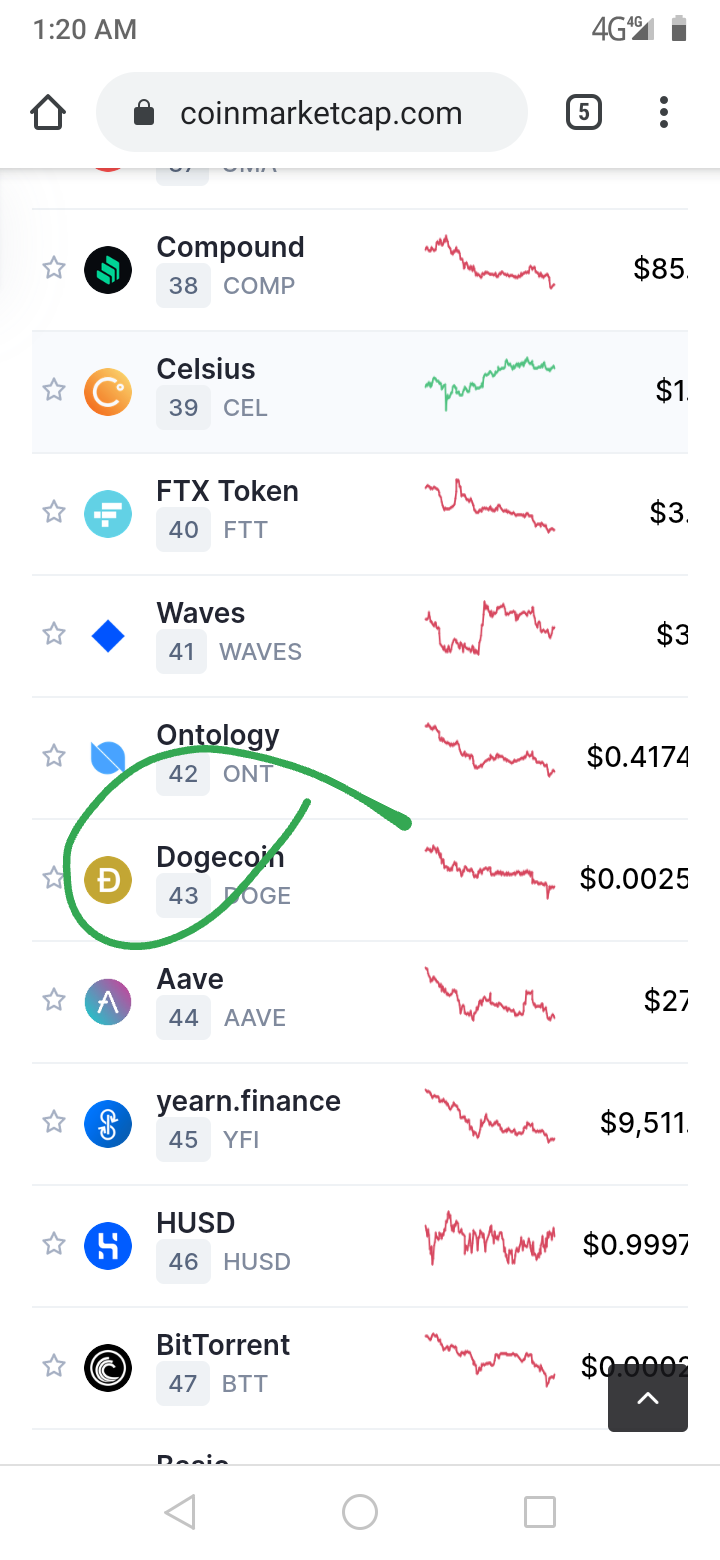Star FTX Token as a favorite
The height and width of the screenshot is (1560, 720).
click(x=54, y=512)
